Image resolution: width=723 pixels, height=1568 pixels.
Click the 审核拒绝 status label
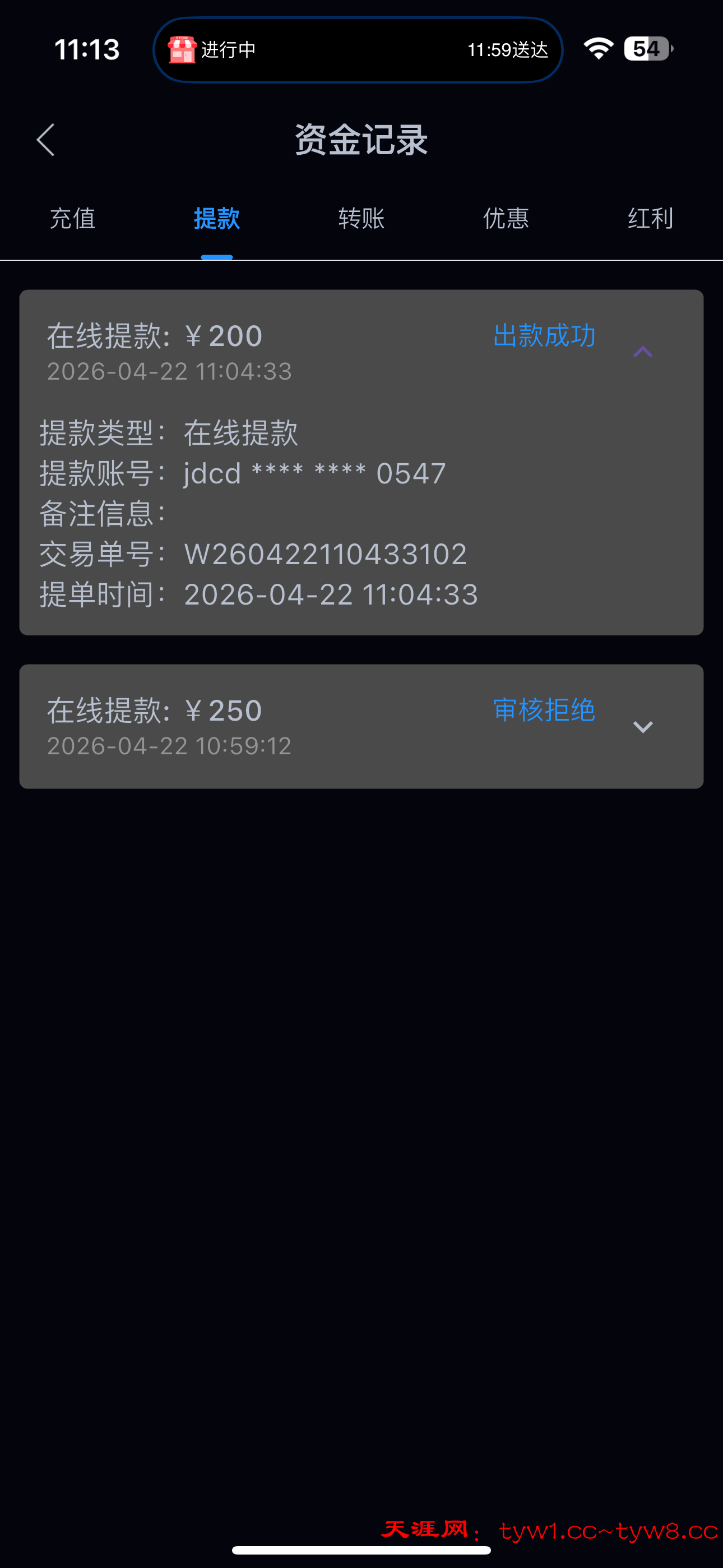(544, 711)
